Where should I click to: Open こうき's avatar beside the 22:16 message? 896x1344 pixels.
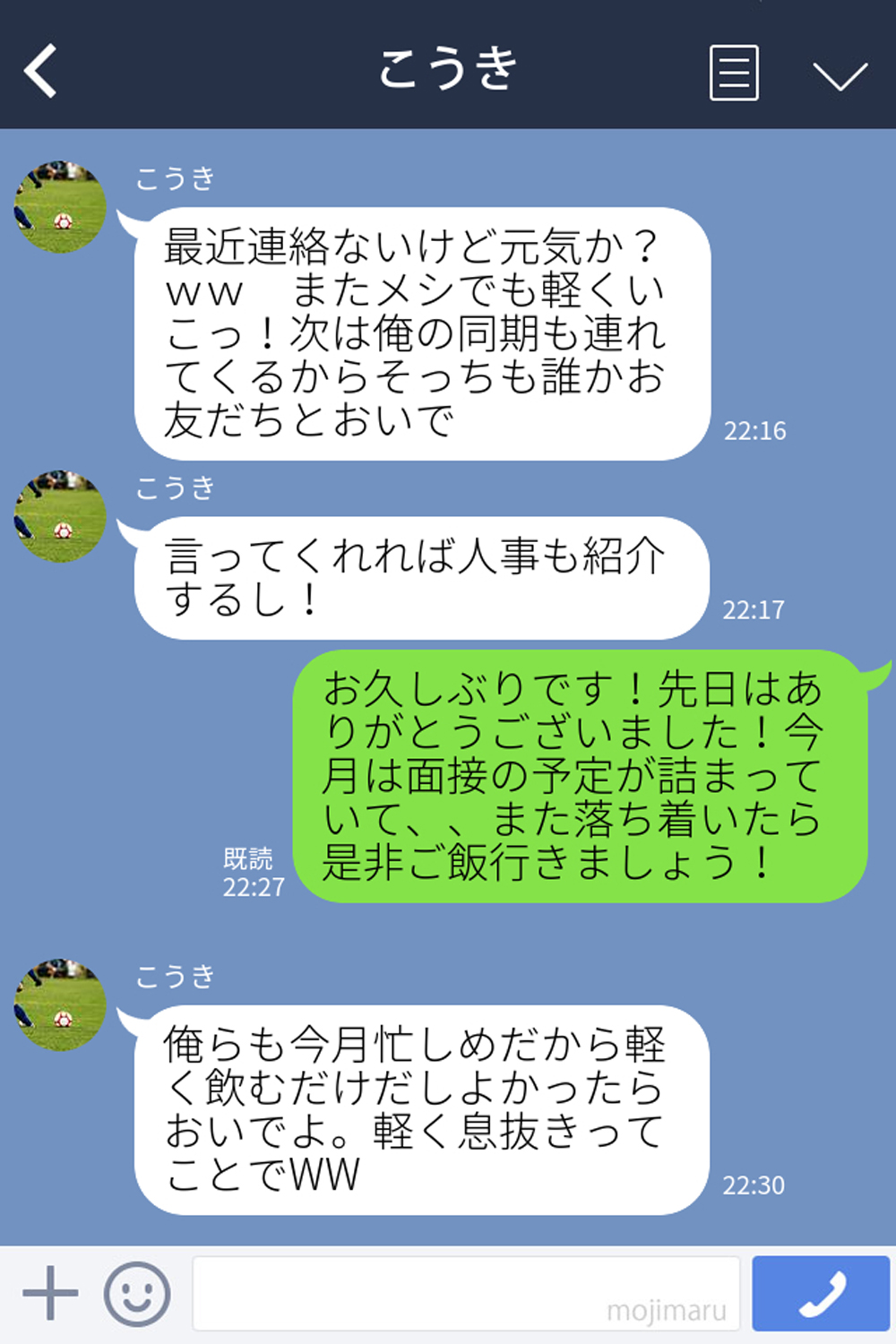[60, 207]
